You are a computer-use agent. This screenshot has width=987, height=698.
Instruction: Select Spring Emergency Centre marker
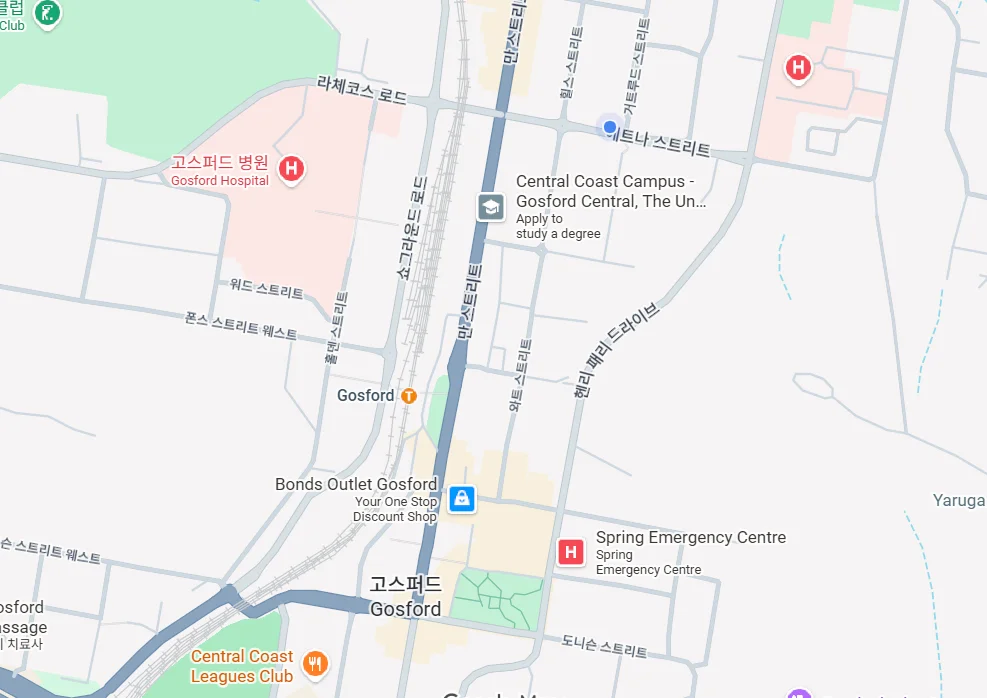pos(571,553)
